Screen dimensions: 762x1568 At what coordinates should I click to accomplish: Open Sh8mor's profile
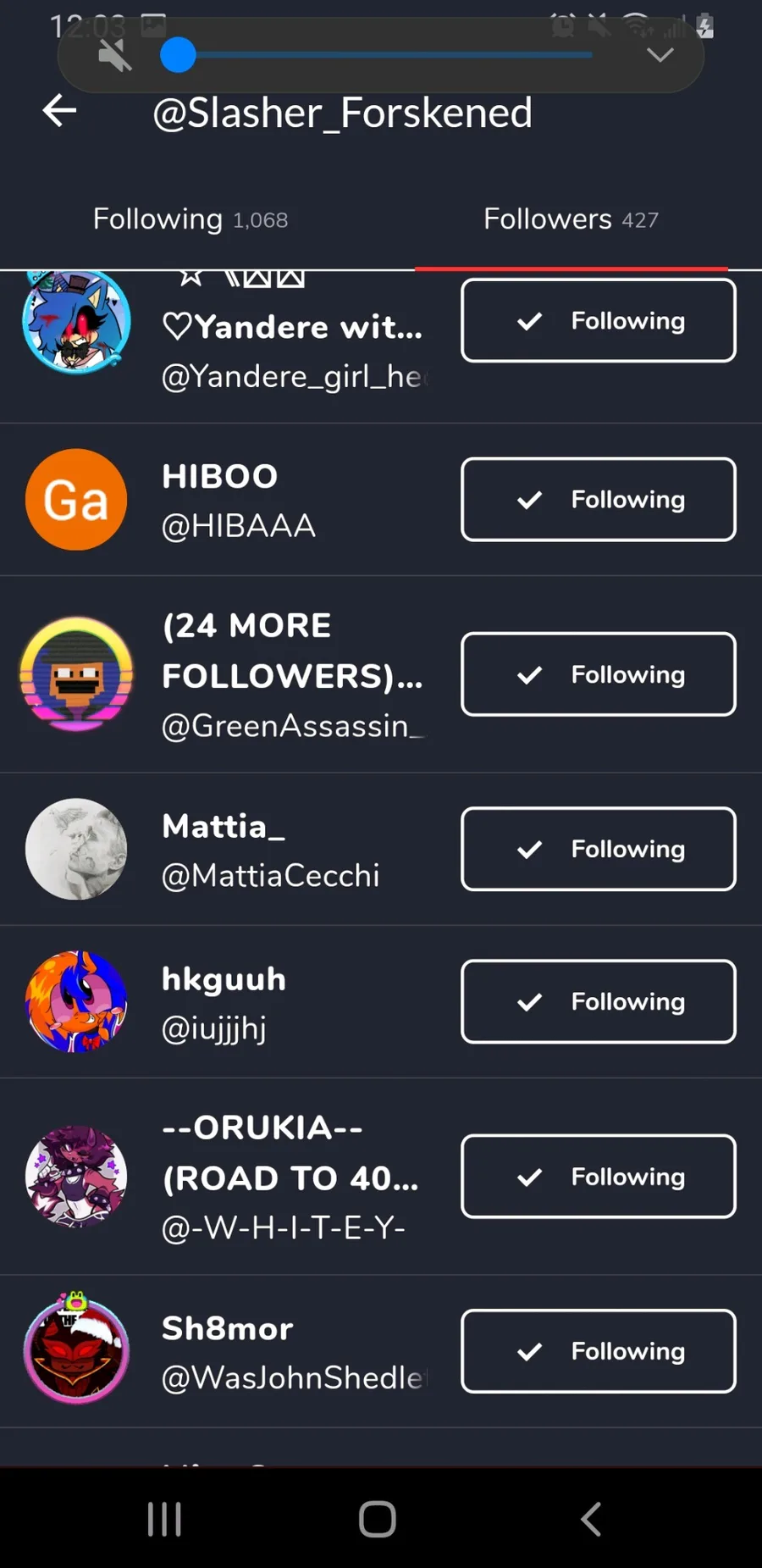point(229,1351)
